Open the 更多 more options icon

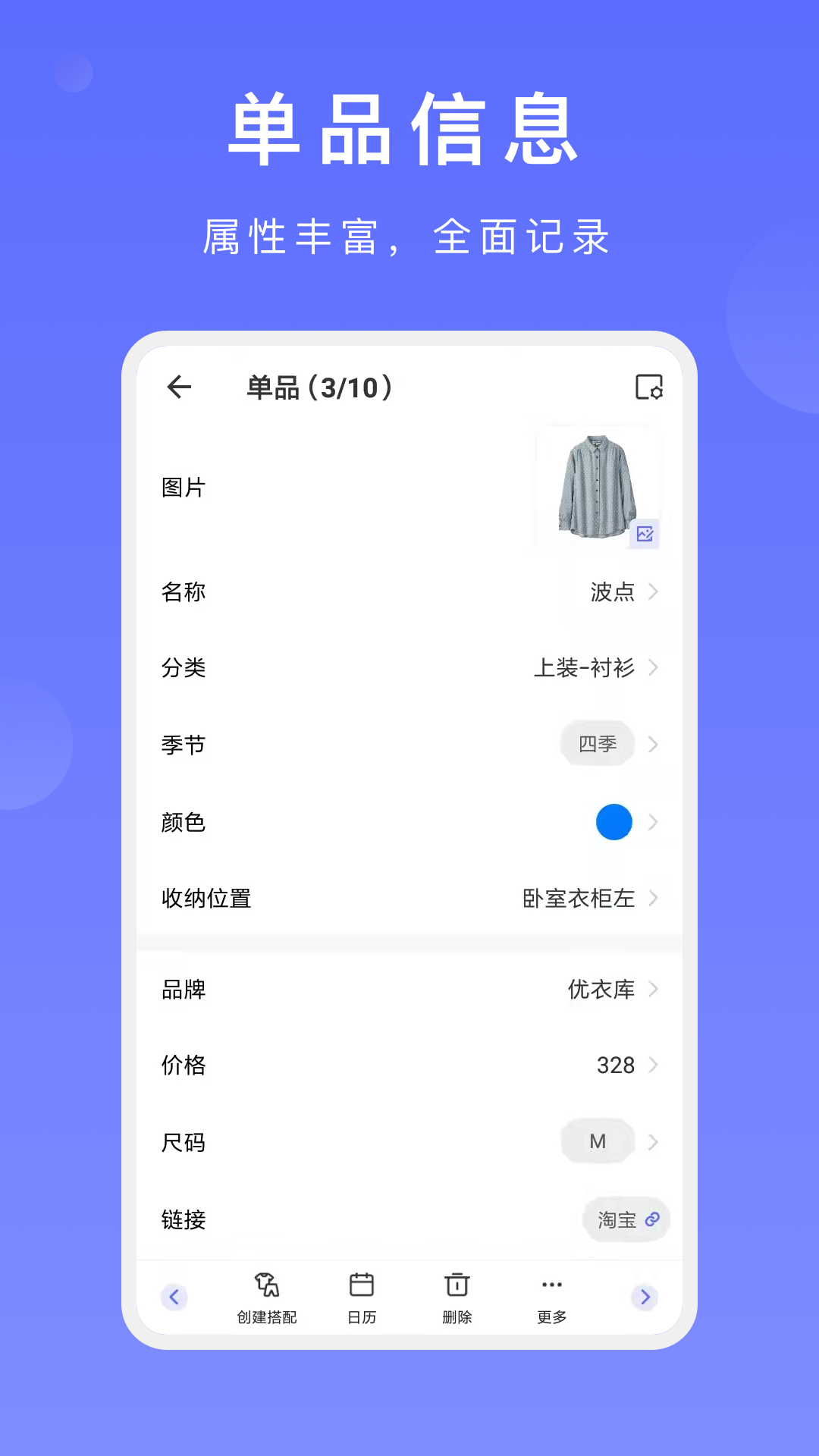point(551,1296)
